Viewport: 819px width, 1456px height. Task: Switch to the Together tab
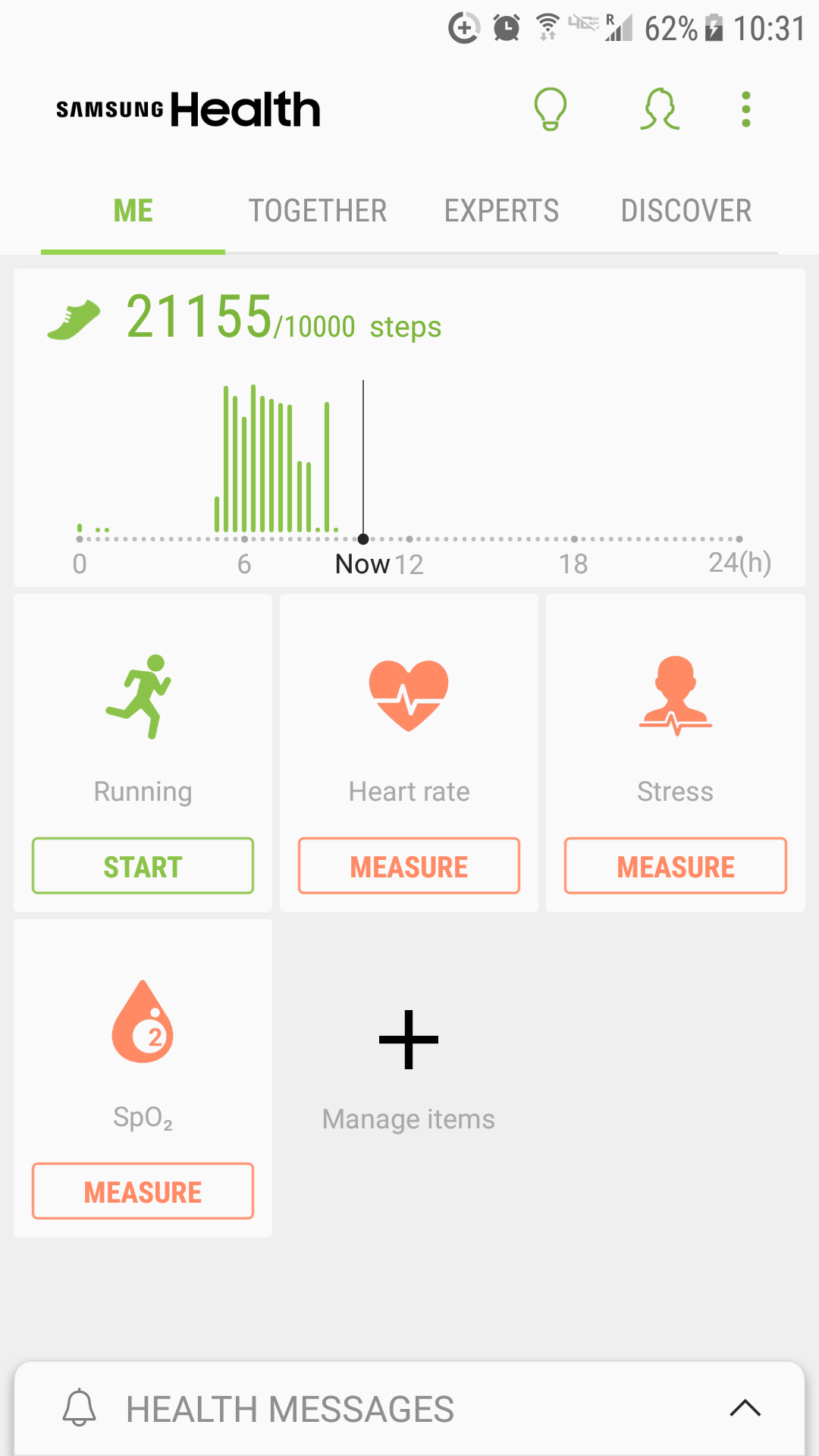(x=318, y=211)
